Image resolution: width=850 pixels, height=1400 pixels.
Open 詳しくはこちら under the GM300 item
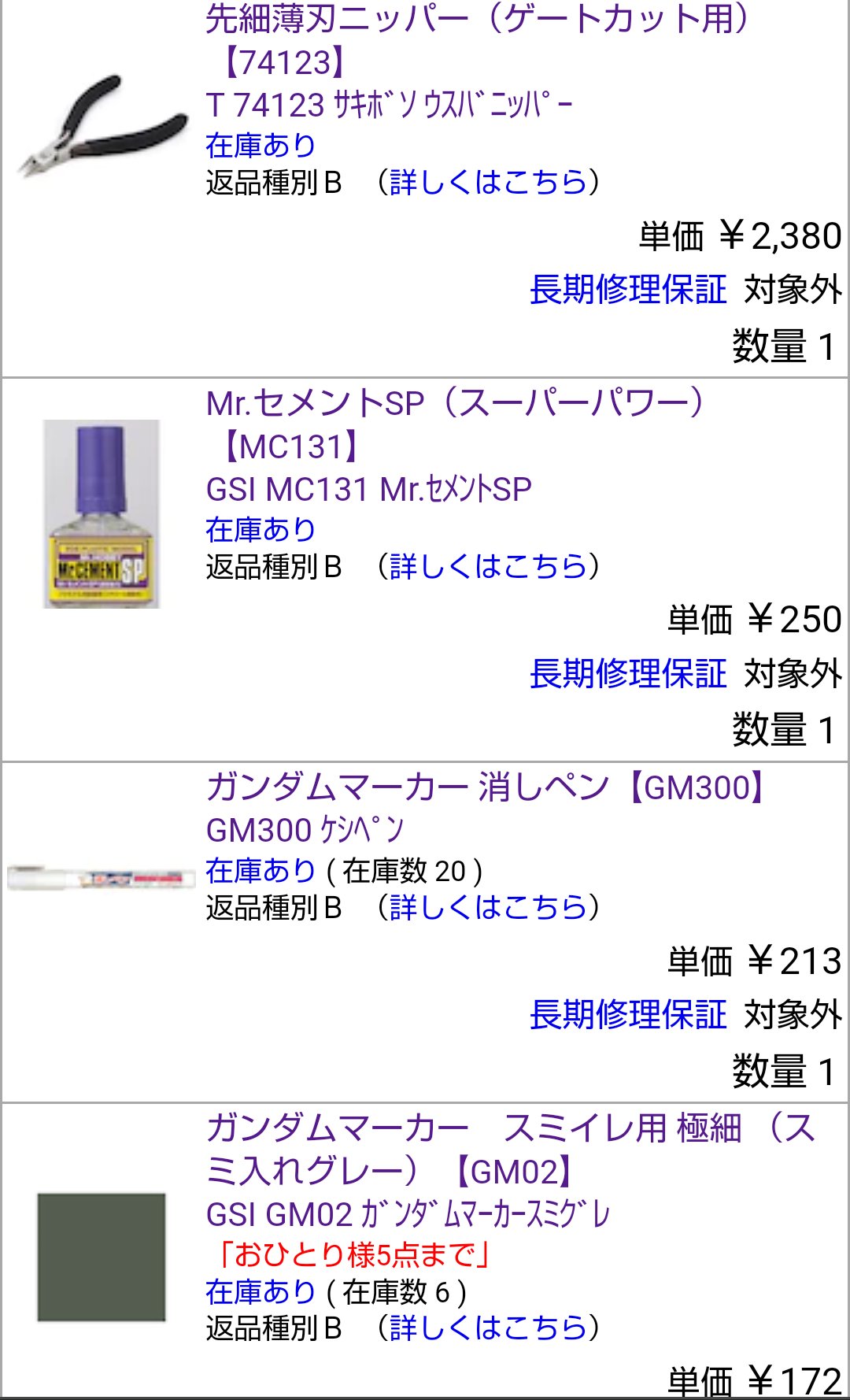[488, 907]
